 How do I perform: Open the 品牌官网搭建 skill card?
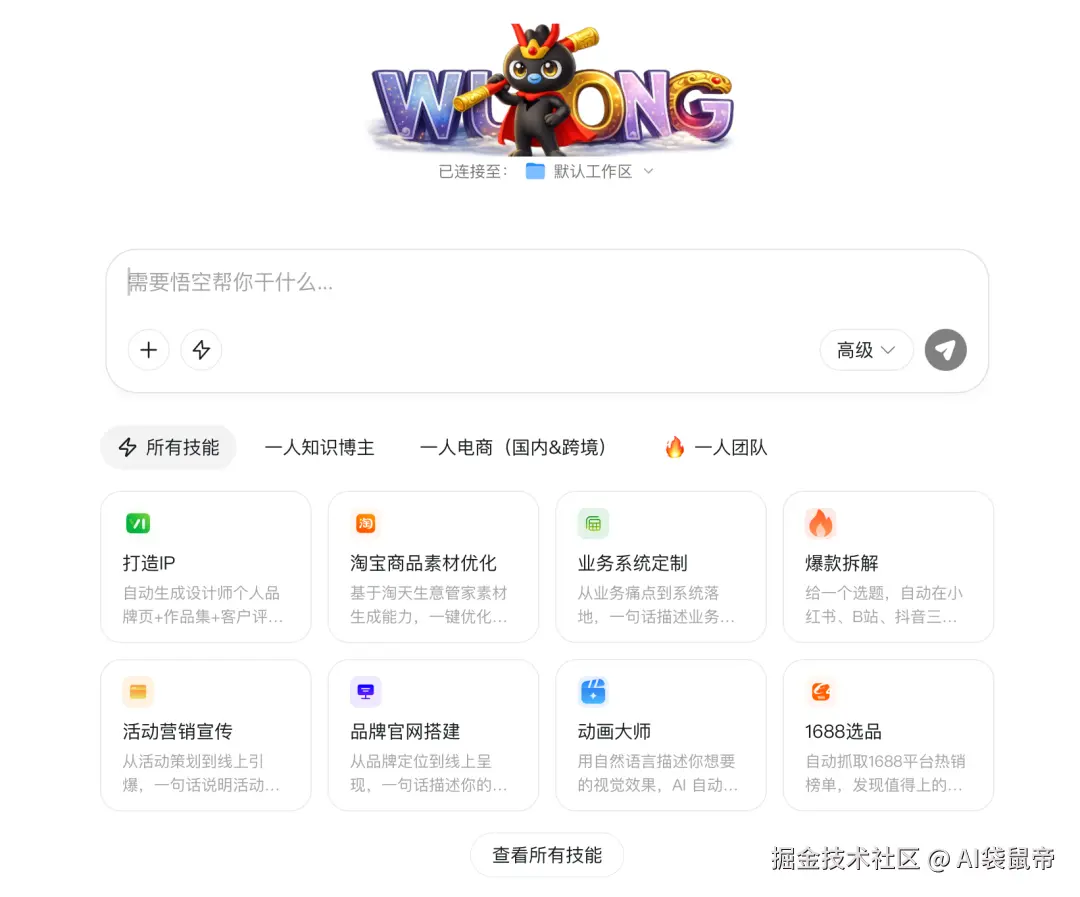(x=433, y=734)
